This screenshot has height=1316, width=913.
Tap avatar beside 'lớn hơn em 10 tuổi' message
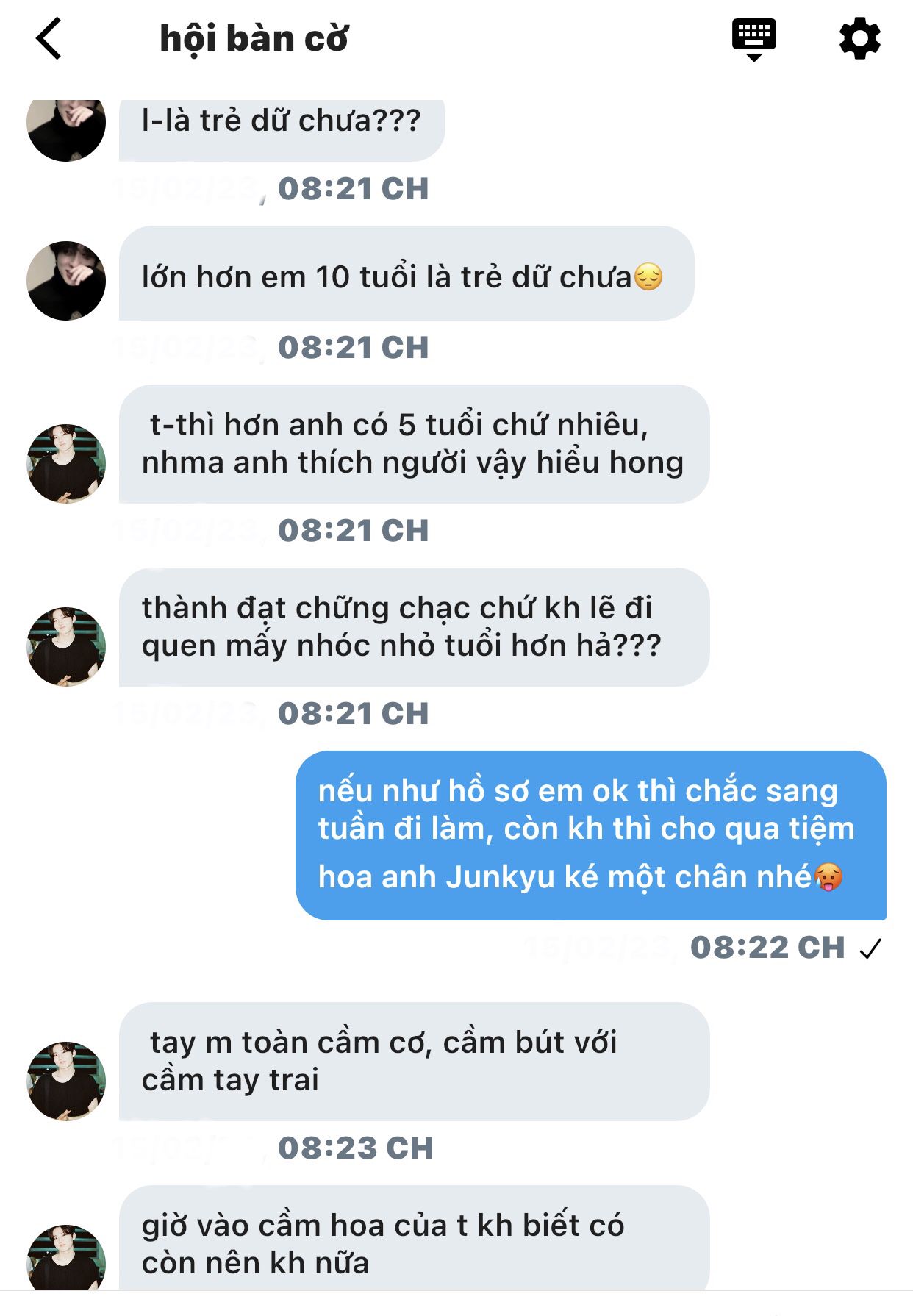[x=66, y=281]
